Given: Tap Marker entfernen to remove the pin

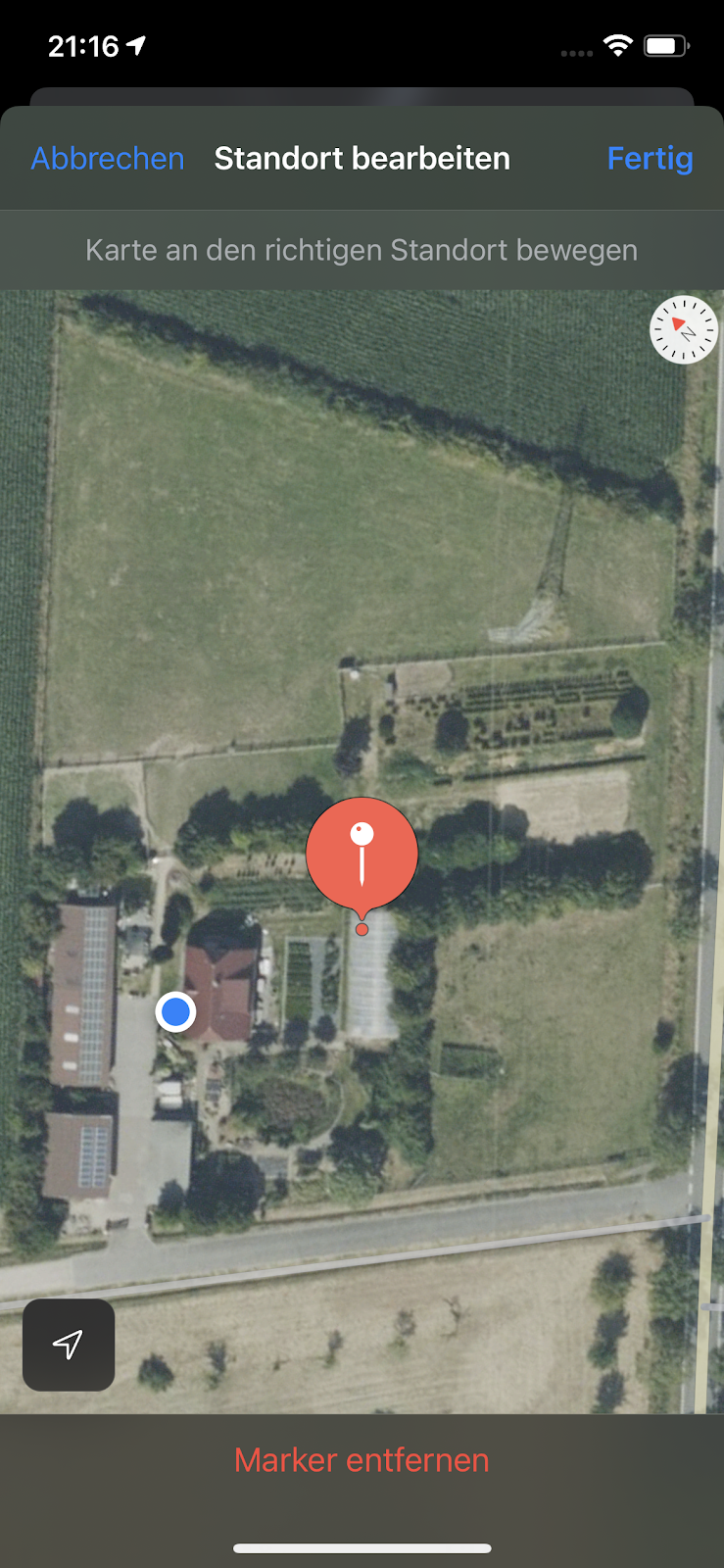Looking at the screenshot, I should point(362,1460).
